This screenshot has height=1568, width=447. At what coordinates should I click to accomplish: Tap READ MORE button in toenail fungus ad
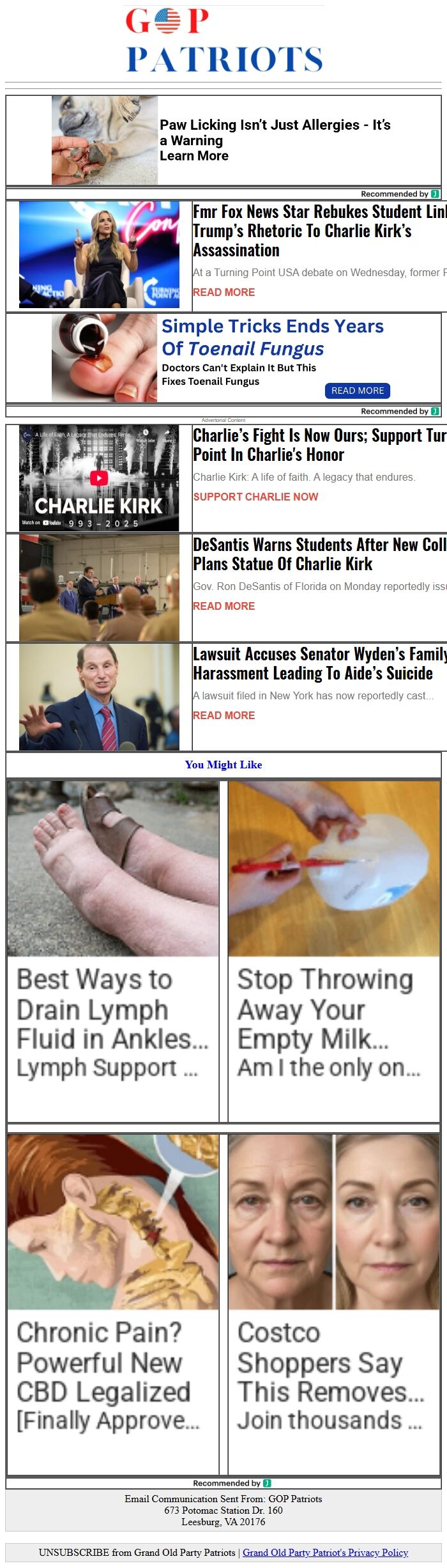click(357, 391)
